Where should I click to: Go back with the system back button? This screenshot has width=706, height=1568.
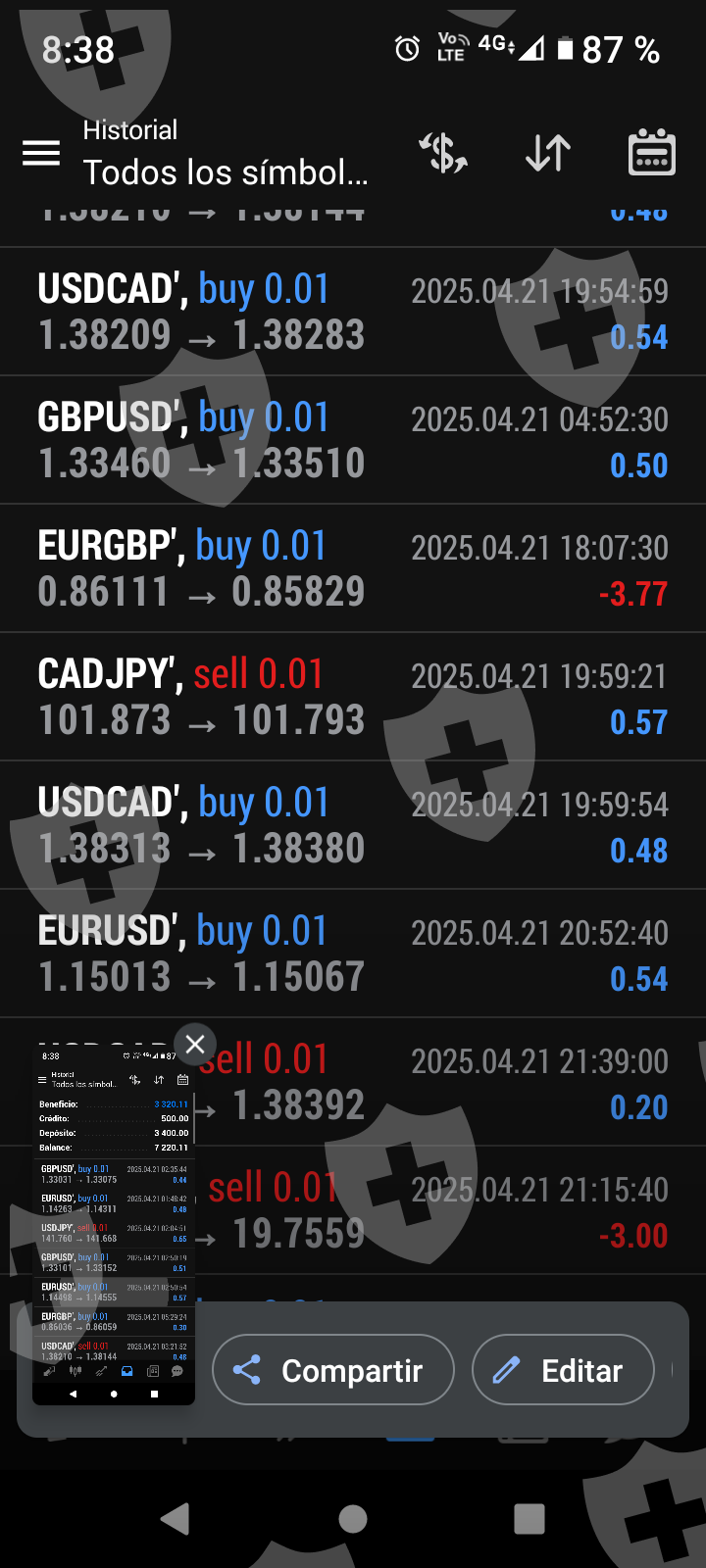click(x=175, y=1519)
